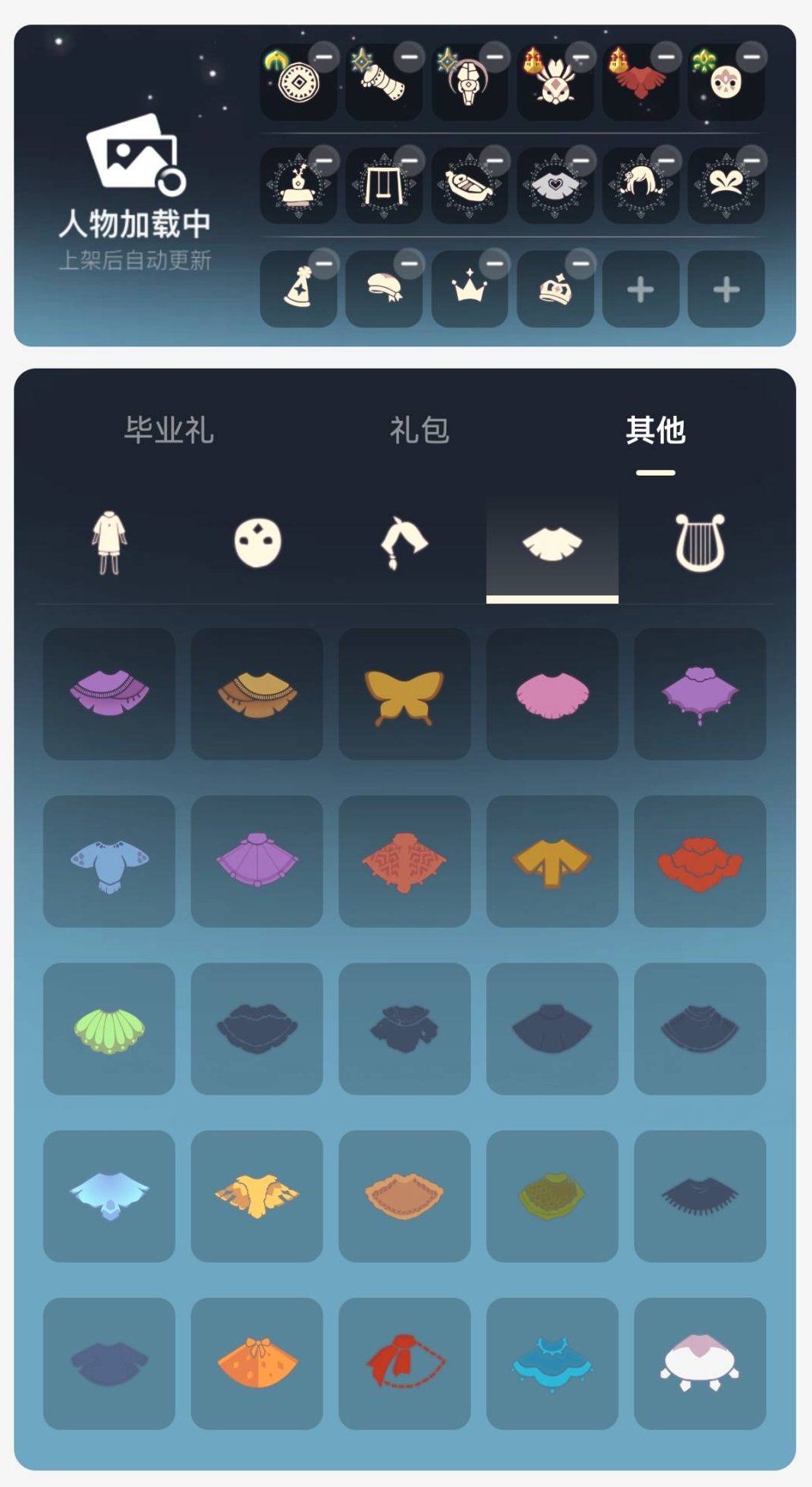This screenshot has width=812, height=1487.
Task: Open the 毕业礼 tab
Action: (169, 430)
